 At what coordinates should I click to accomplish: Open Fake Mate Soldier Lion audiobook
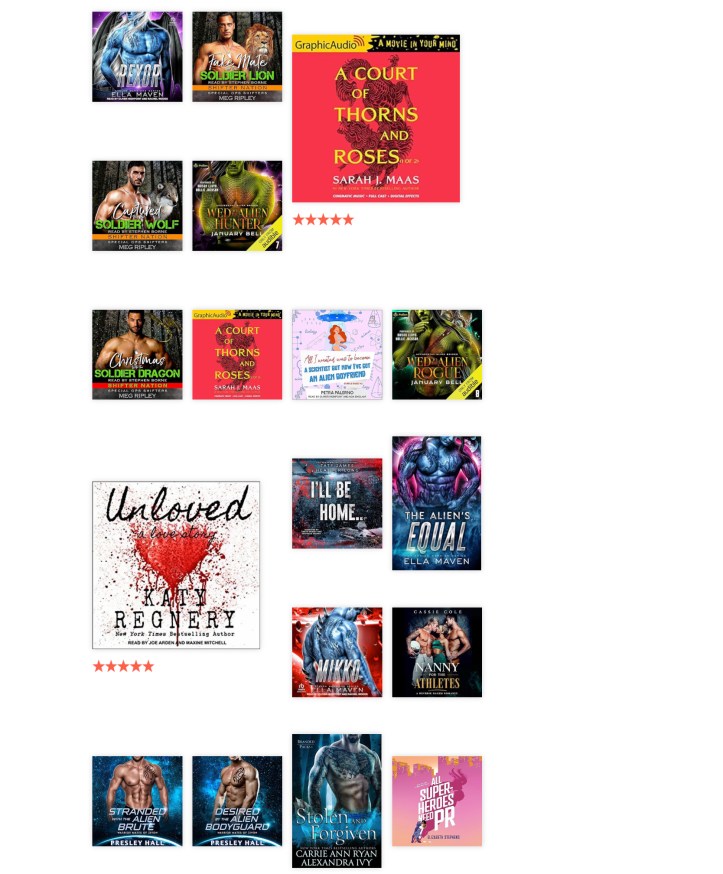(237, 57)
